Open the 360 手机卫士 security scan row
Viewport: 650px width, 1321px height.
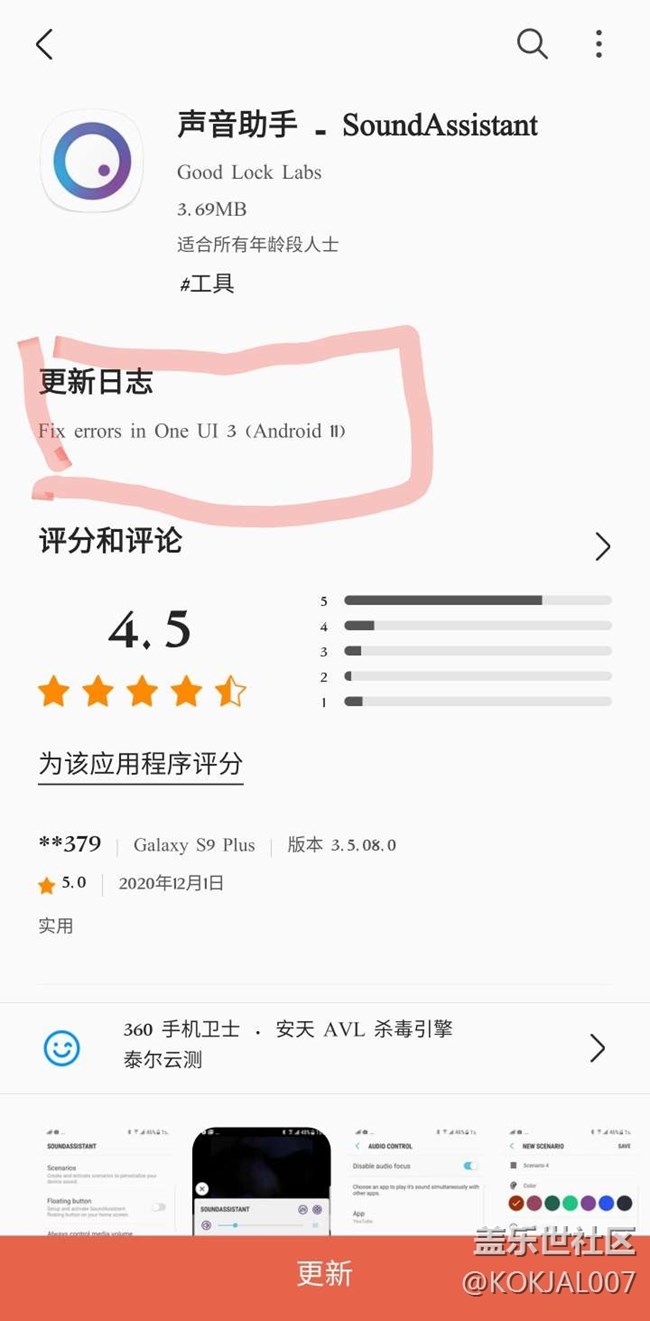[x=324, y=1046]
